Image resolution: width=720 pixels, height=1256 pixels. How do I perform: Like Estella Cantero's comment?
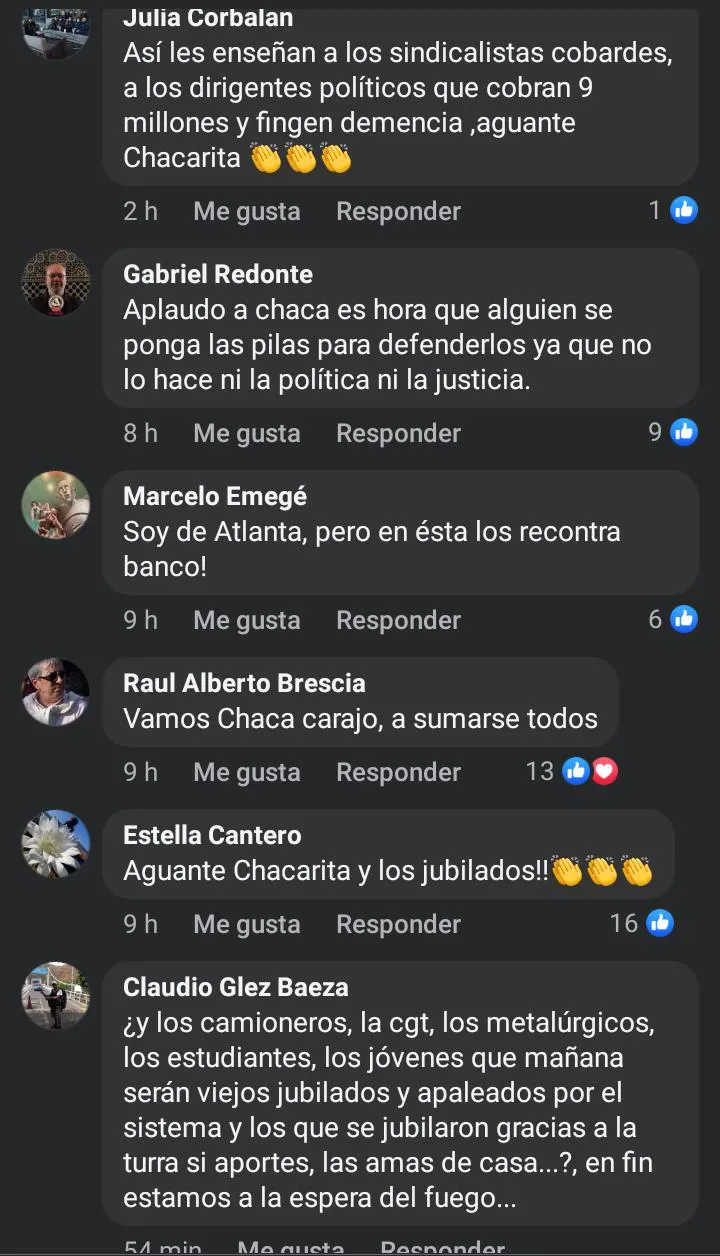[x=246, y=924]
